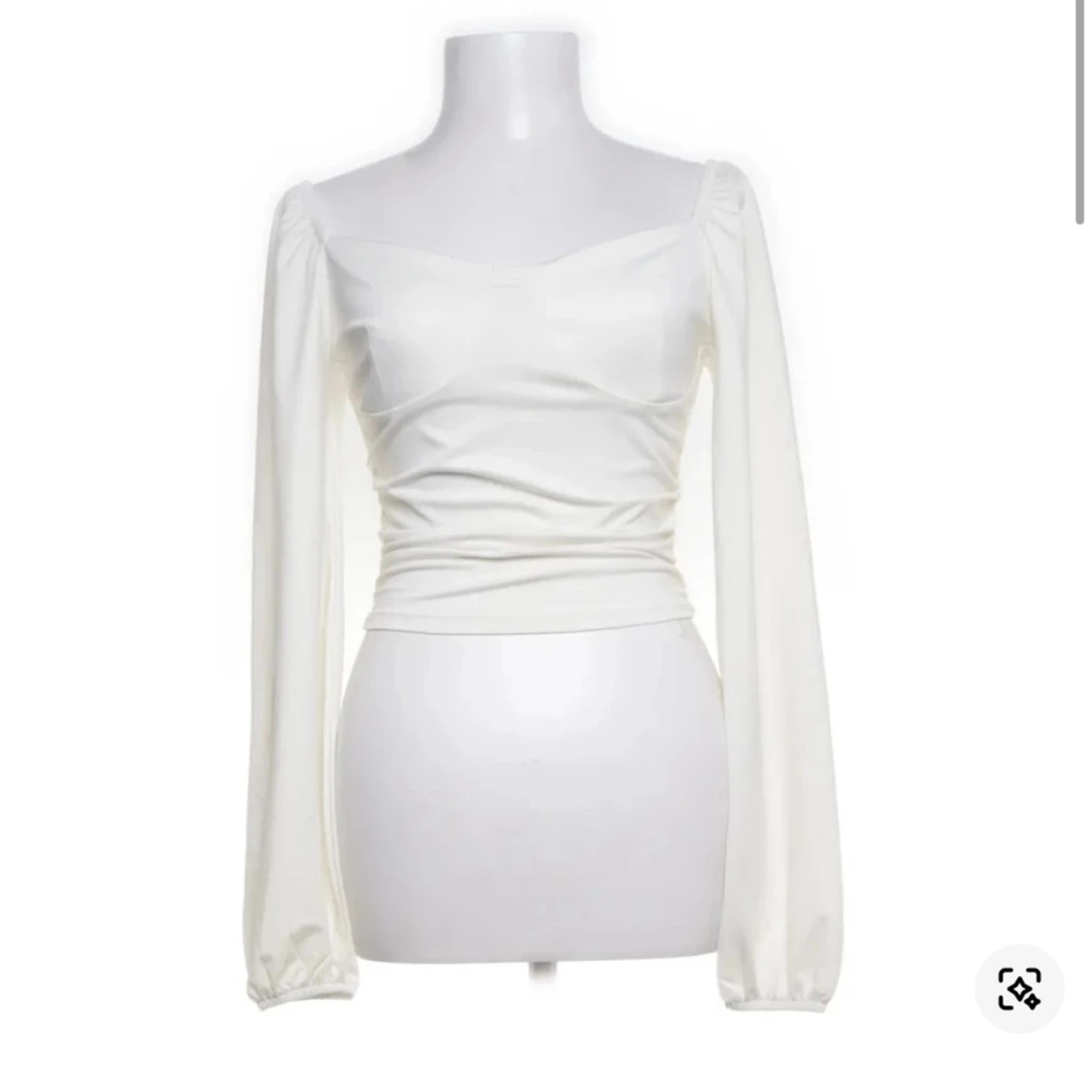Image resolution: width=1092 pixels, height=1092 pixels.
Task: Open visual search lens on the image
Action: pyautogui.click(x=1018, y=989)
